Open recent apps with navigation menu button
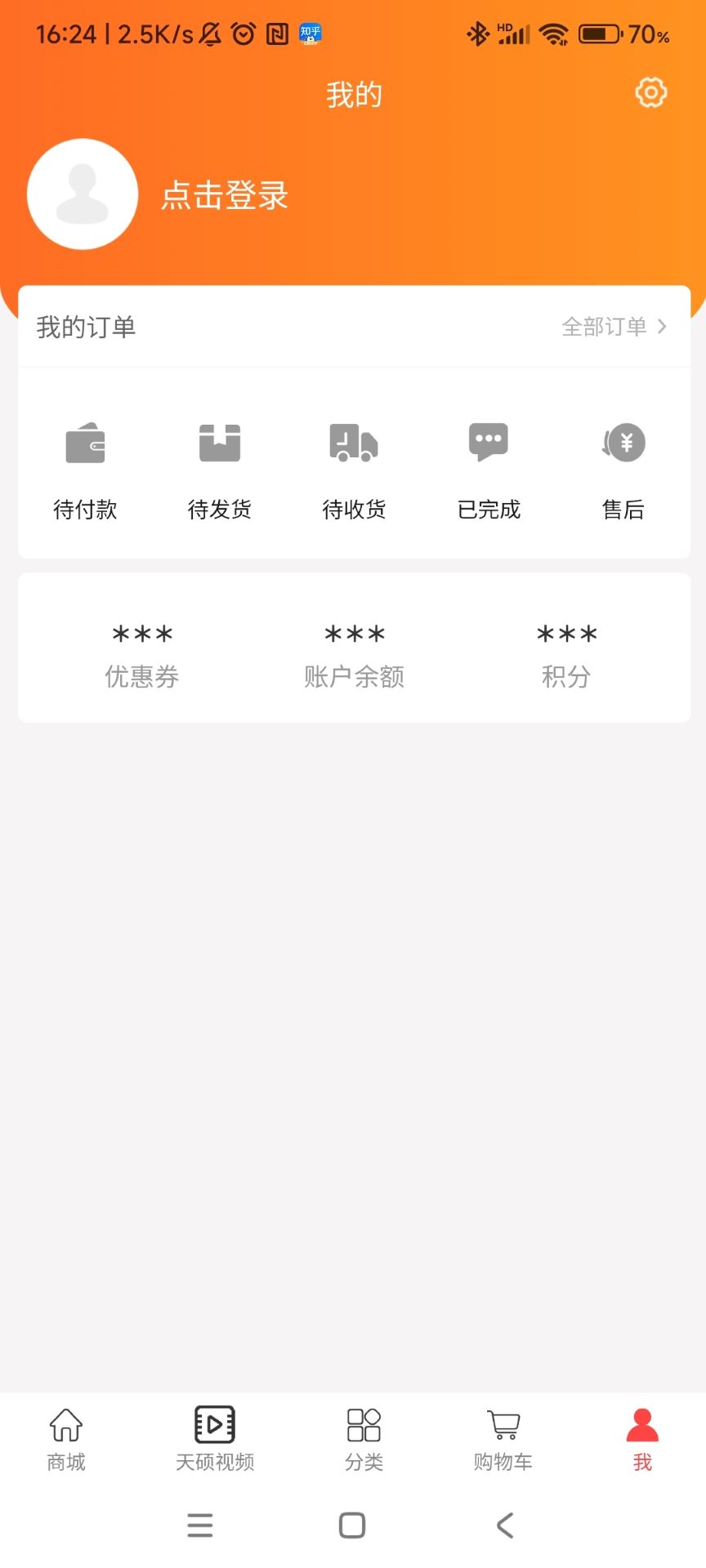Screen dimensions: 706x1568 199,1524
